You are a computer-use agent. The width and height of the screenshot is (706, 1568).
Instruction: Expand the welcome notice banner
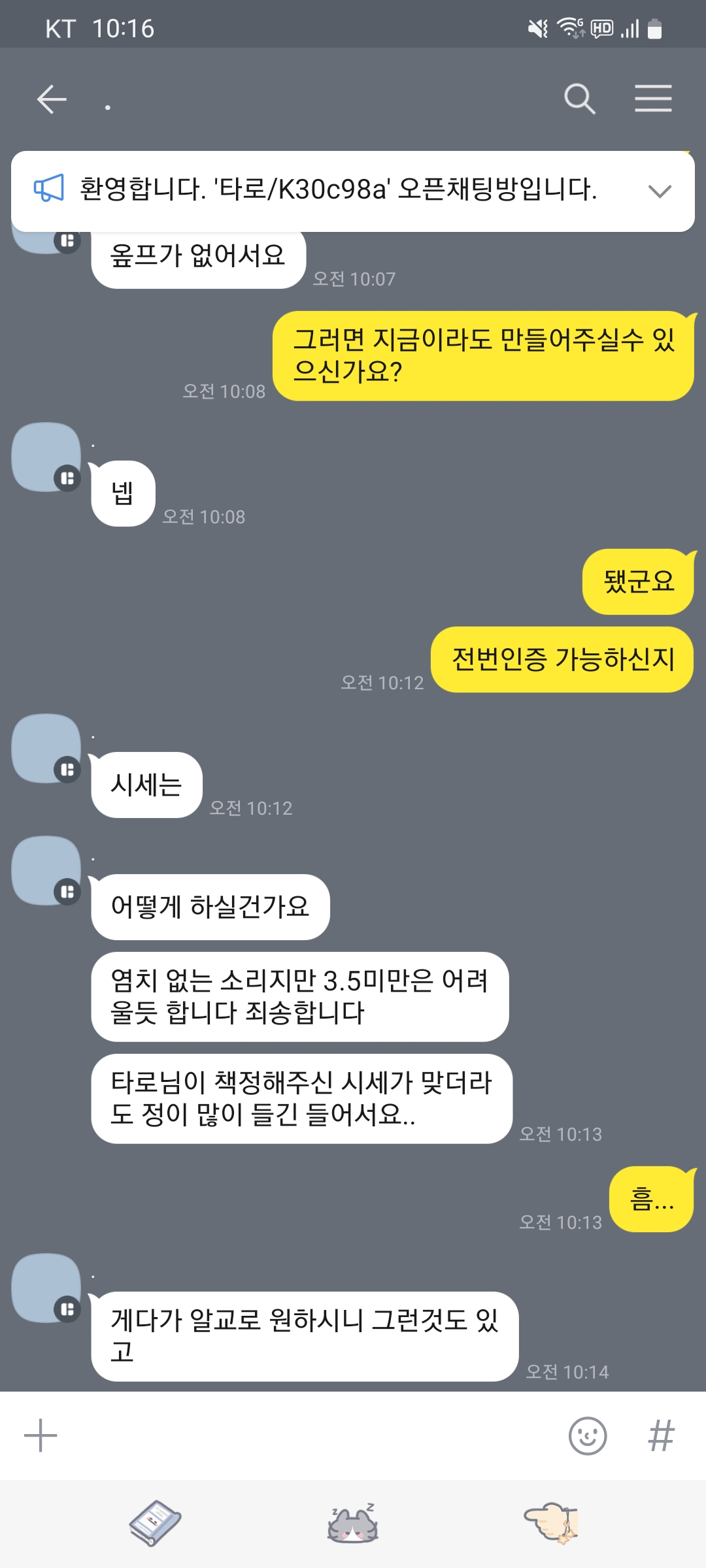click(x=660, y=191)
